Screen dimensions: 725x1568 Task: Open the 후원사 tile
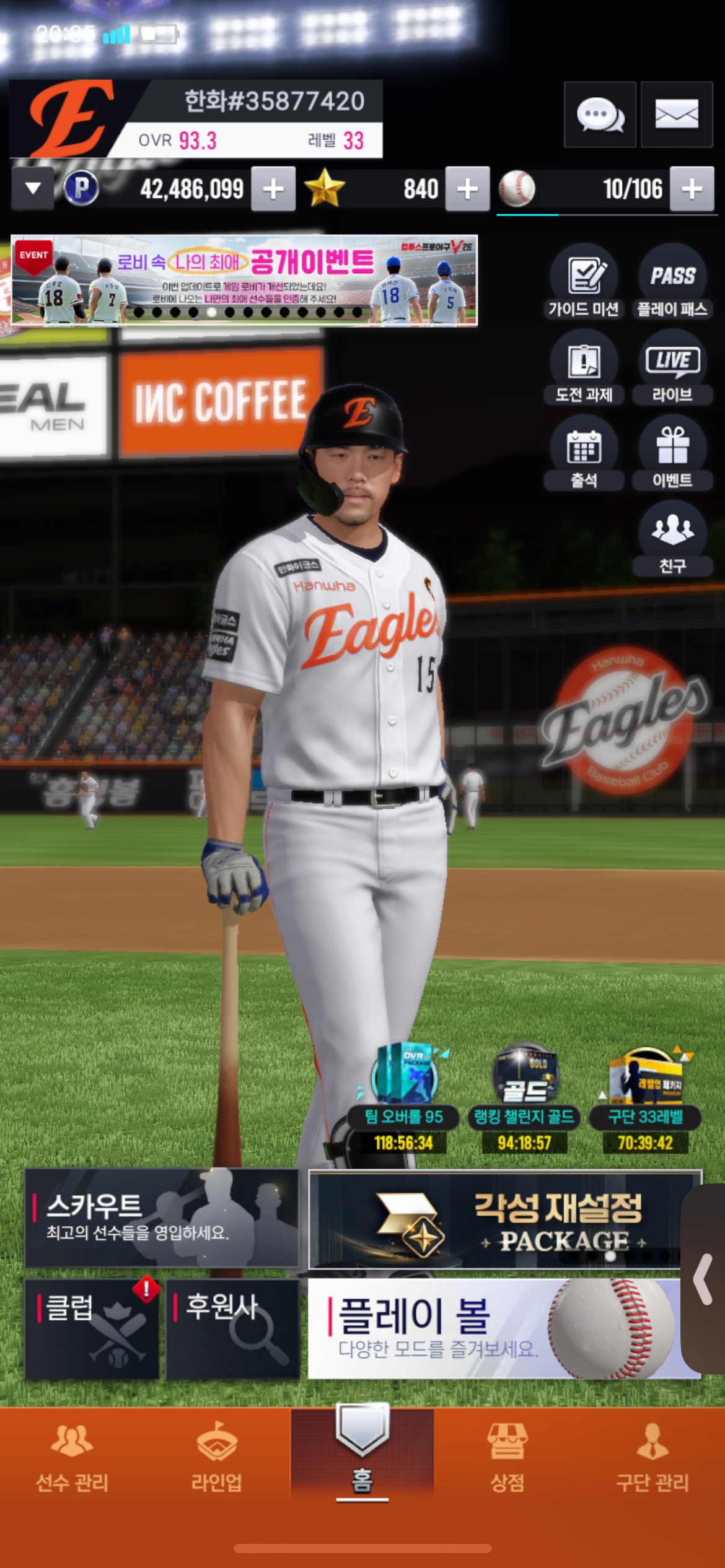tap(232, 1329)
